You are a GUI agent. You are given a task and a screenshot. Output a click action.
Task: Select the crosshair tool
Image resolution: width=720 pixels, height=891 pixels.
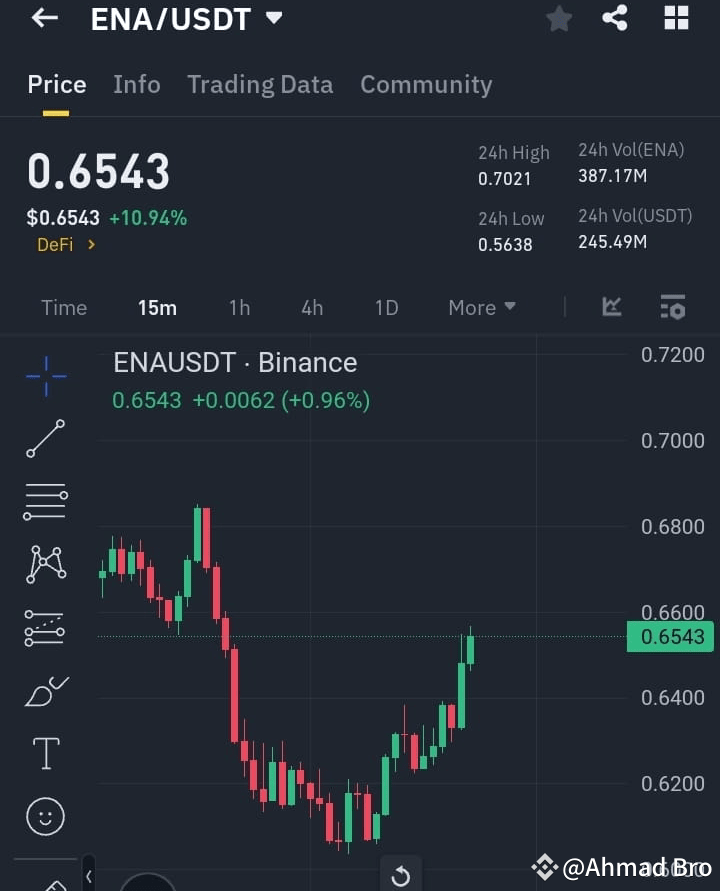tap(45, 376)
